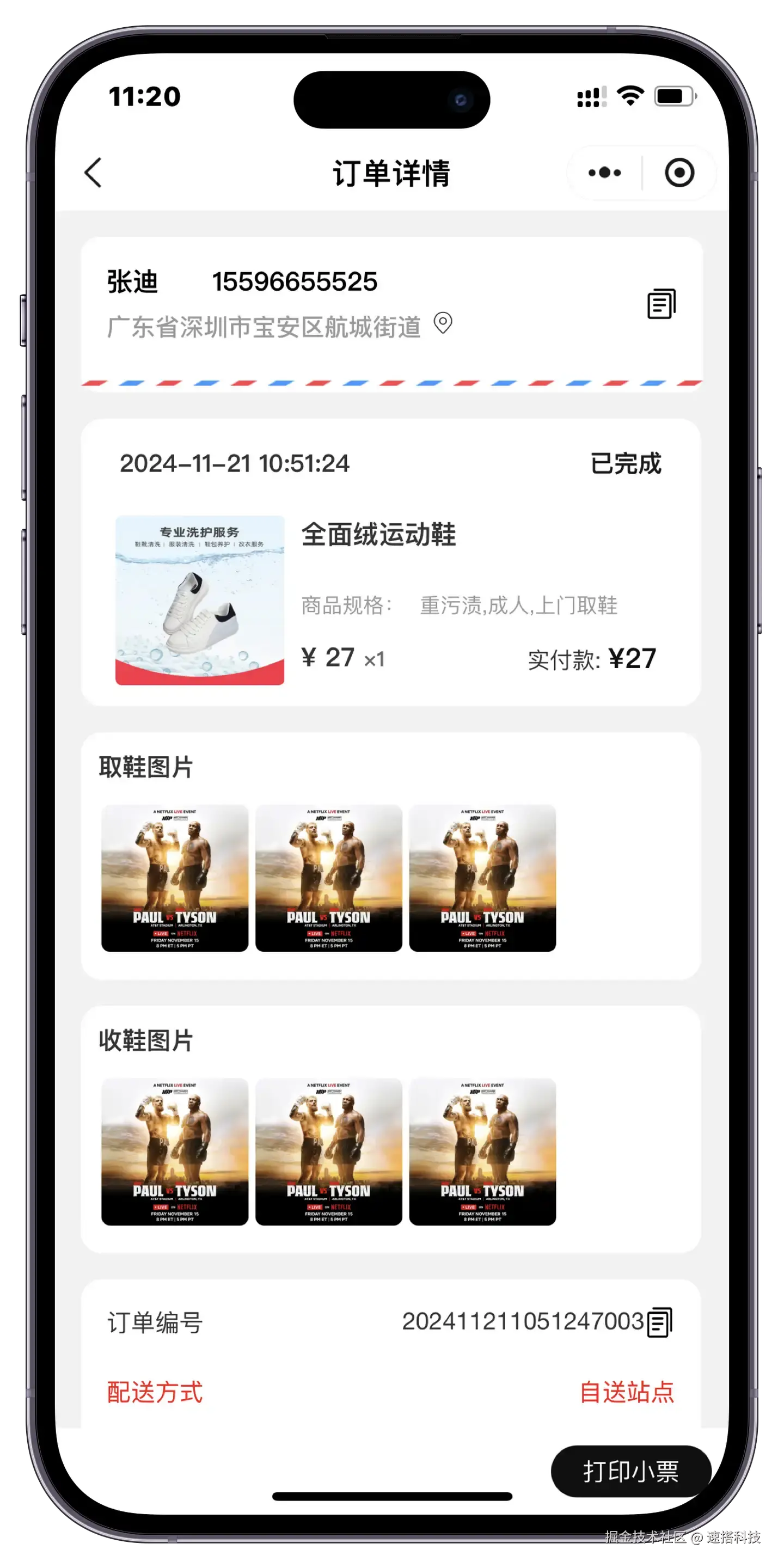Screen dimensions: 784x1568
Task: View the third photo under 取鞋图片
Action: click(482, 878)
